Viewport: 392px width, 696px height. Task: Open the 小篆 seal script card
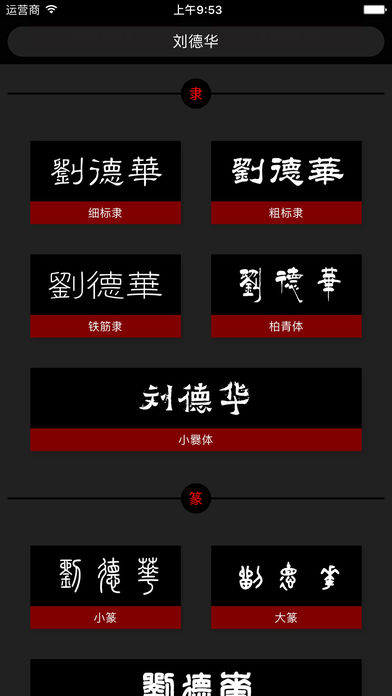coord(105,587)
